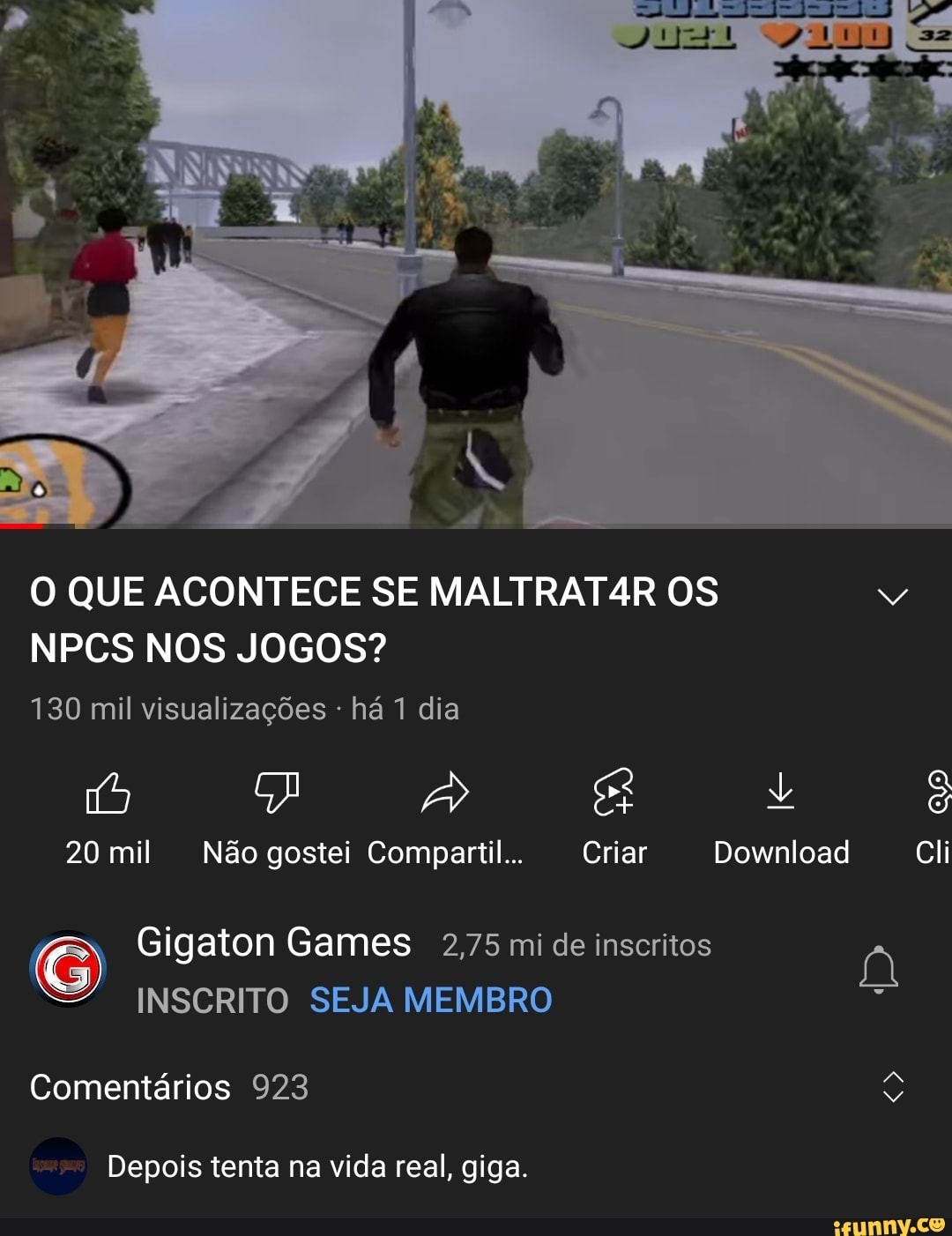Open Gigaton Games channel avatar
This screenshot has height=1236, width=952.
click(x=68, y=969)
